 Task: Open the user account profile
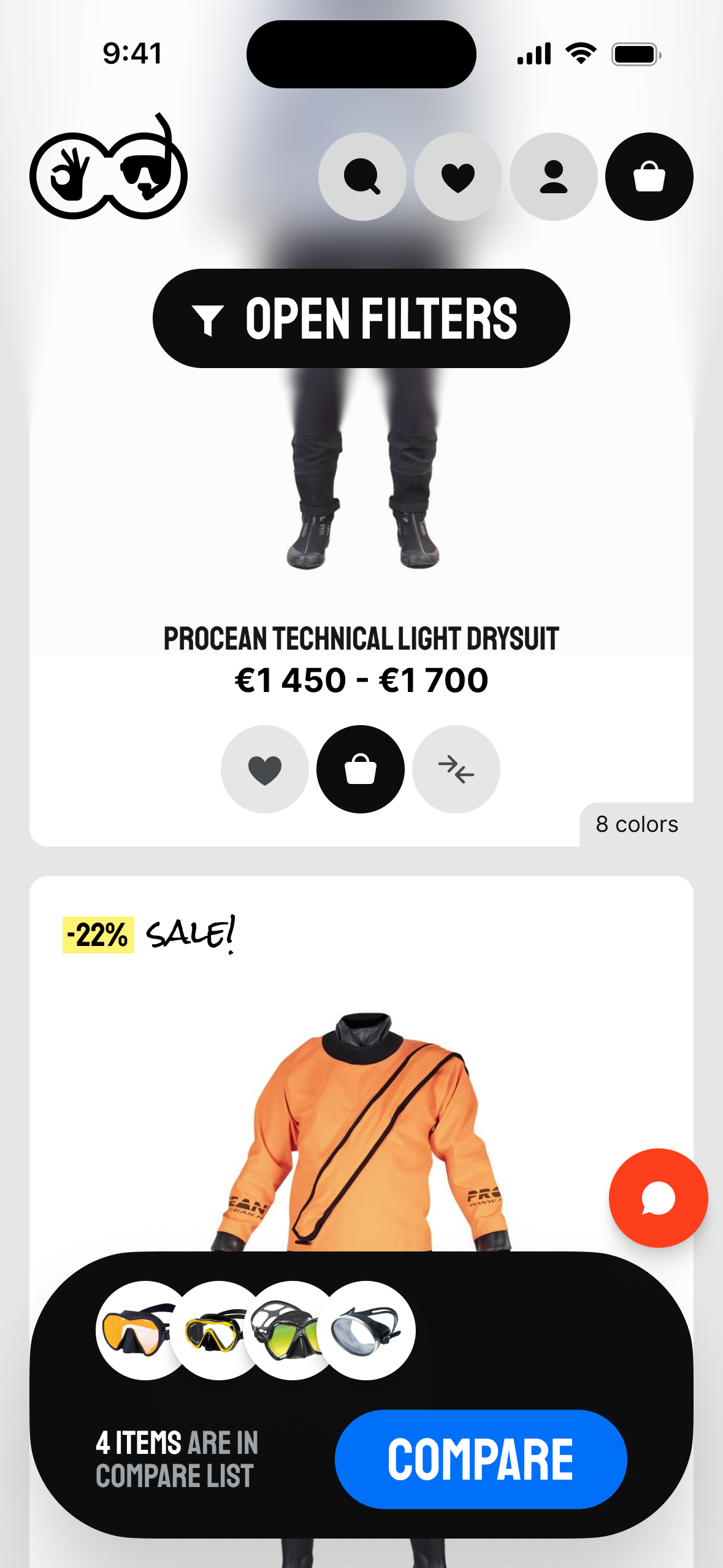554,177
